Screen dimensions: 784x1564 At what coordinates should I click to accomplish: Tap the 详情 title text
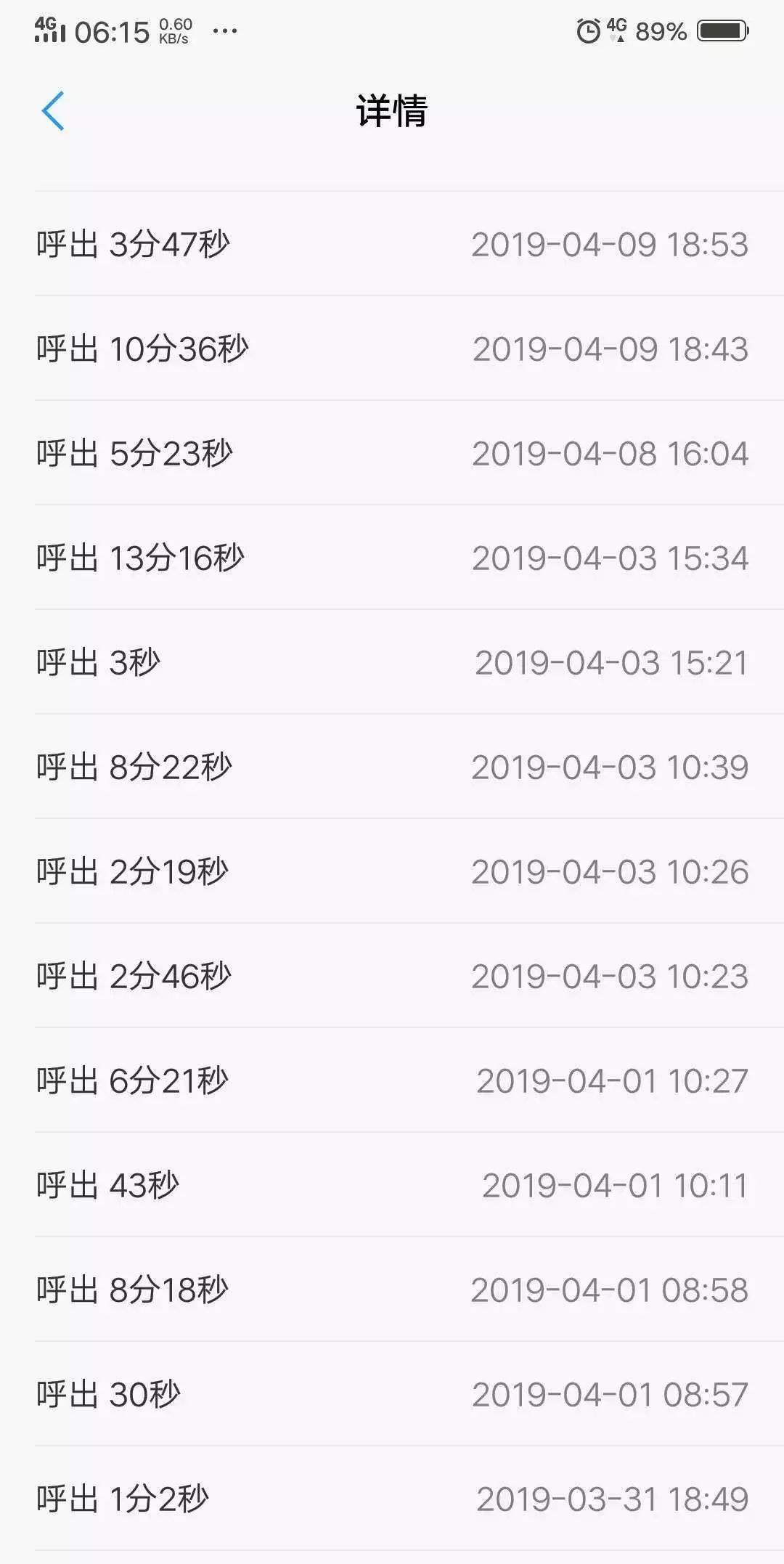(392, 110)
